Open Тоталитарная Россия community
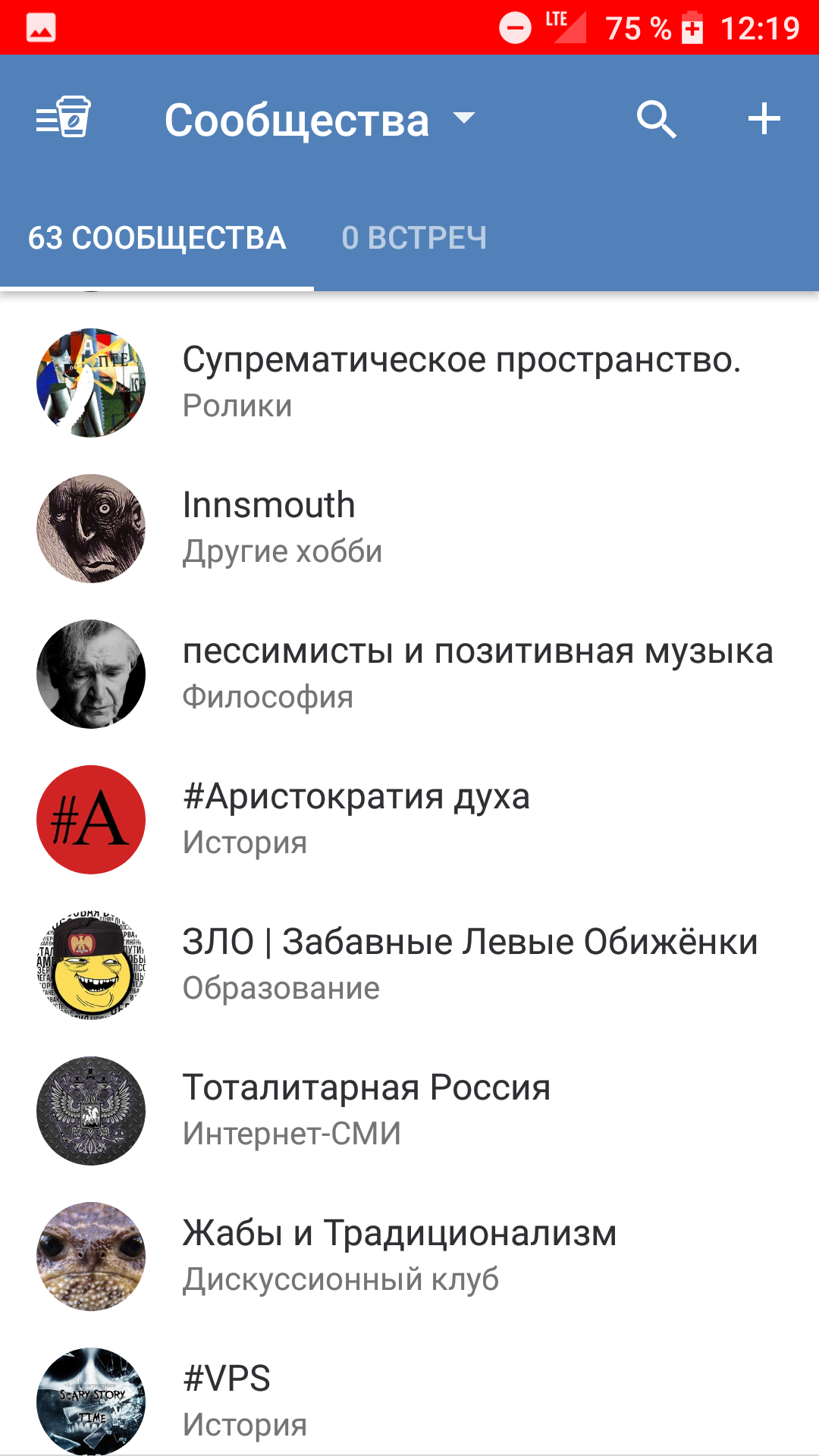This screenshot has width=819, height=1456. pos(409,1110)
